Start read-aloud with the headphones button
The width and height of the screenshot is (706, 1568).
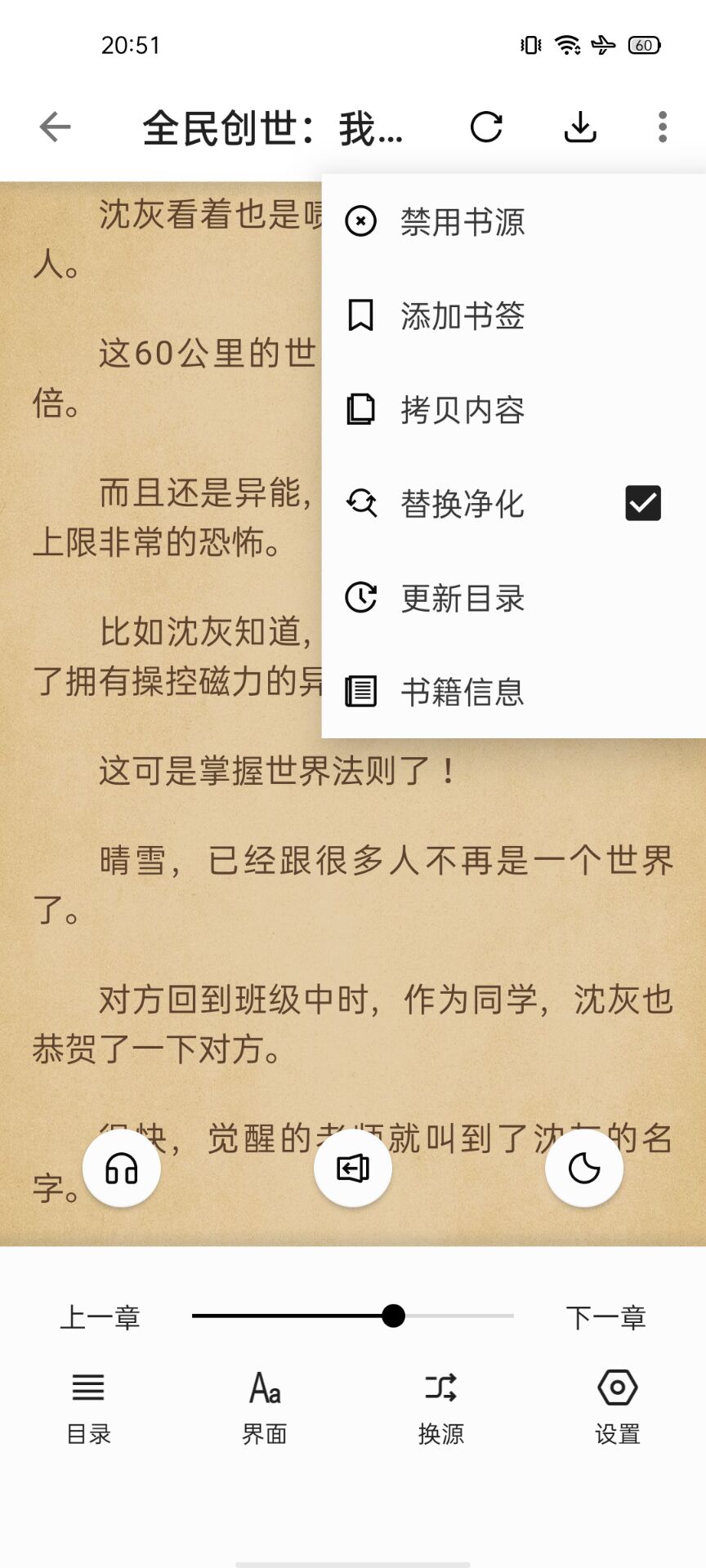point(122,1169)
